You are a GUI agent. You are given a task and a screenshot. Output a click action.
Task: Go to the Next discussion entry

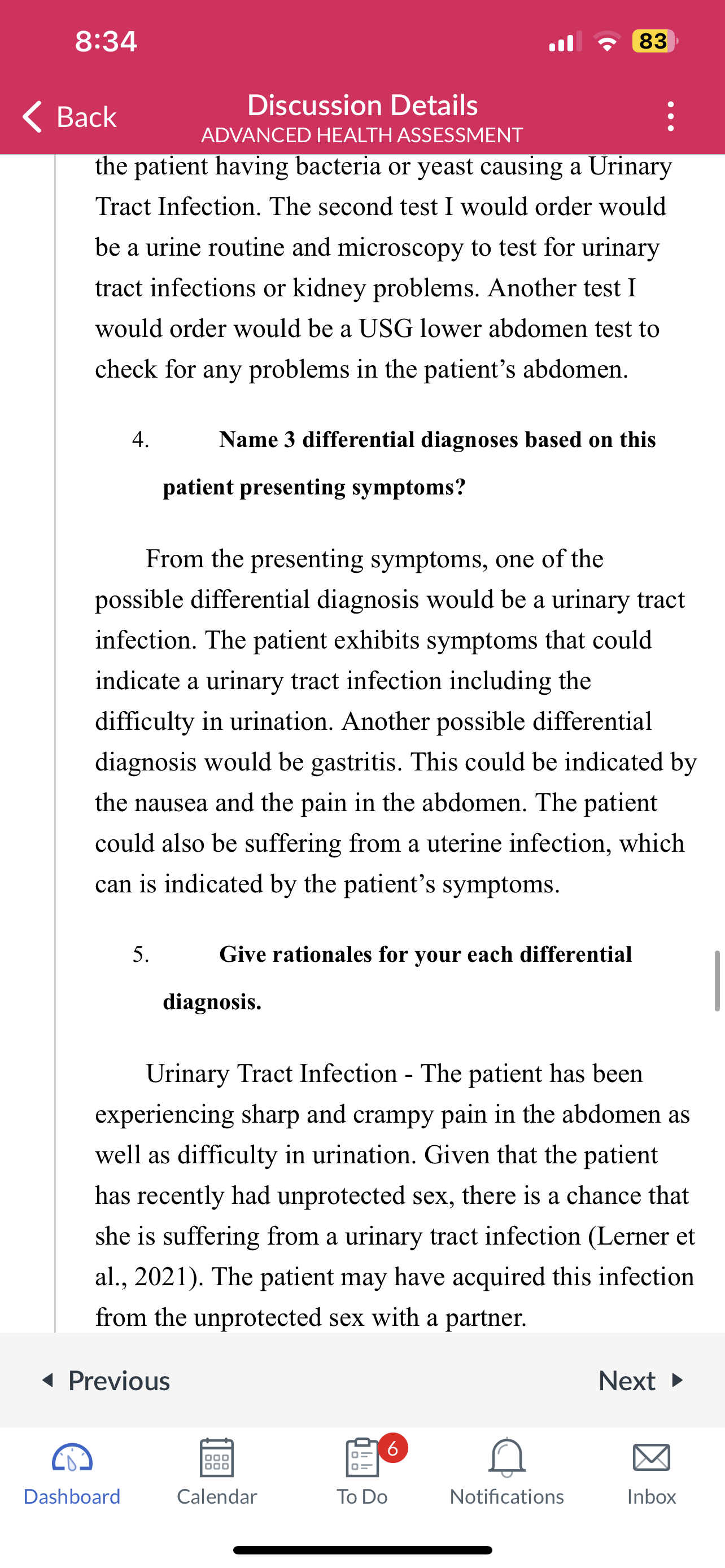click(641, 1380)
